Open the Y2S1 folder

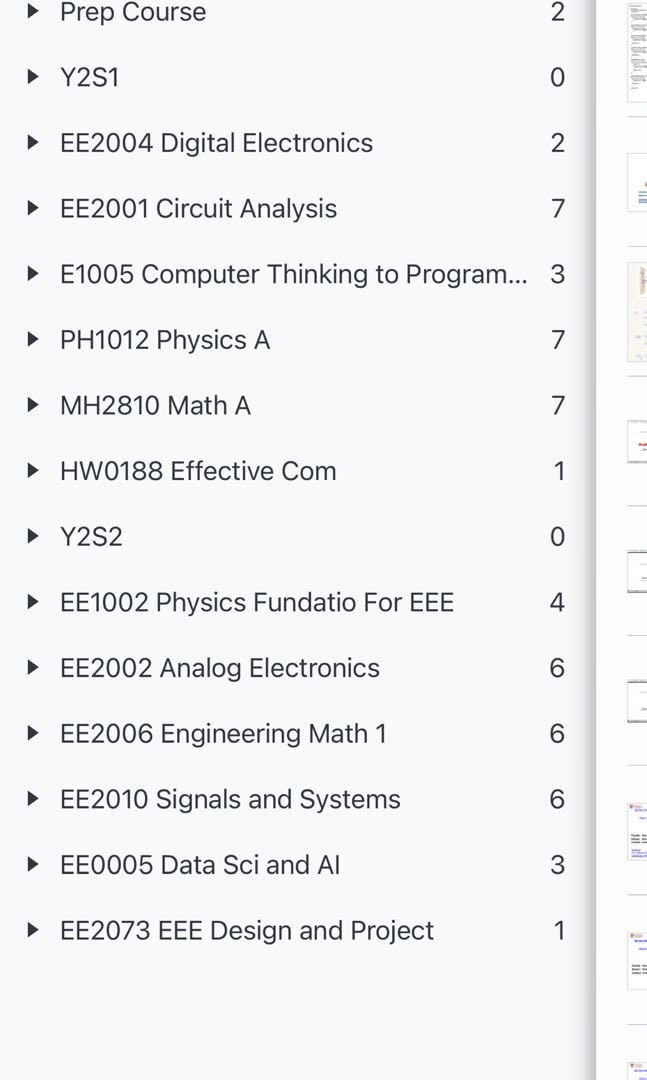pyautogui.click(x=90, y=77)
